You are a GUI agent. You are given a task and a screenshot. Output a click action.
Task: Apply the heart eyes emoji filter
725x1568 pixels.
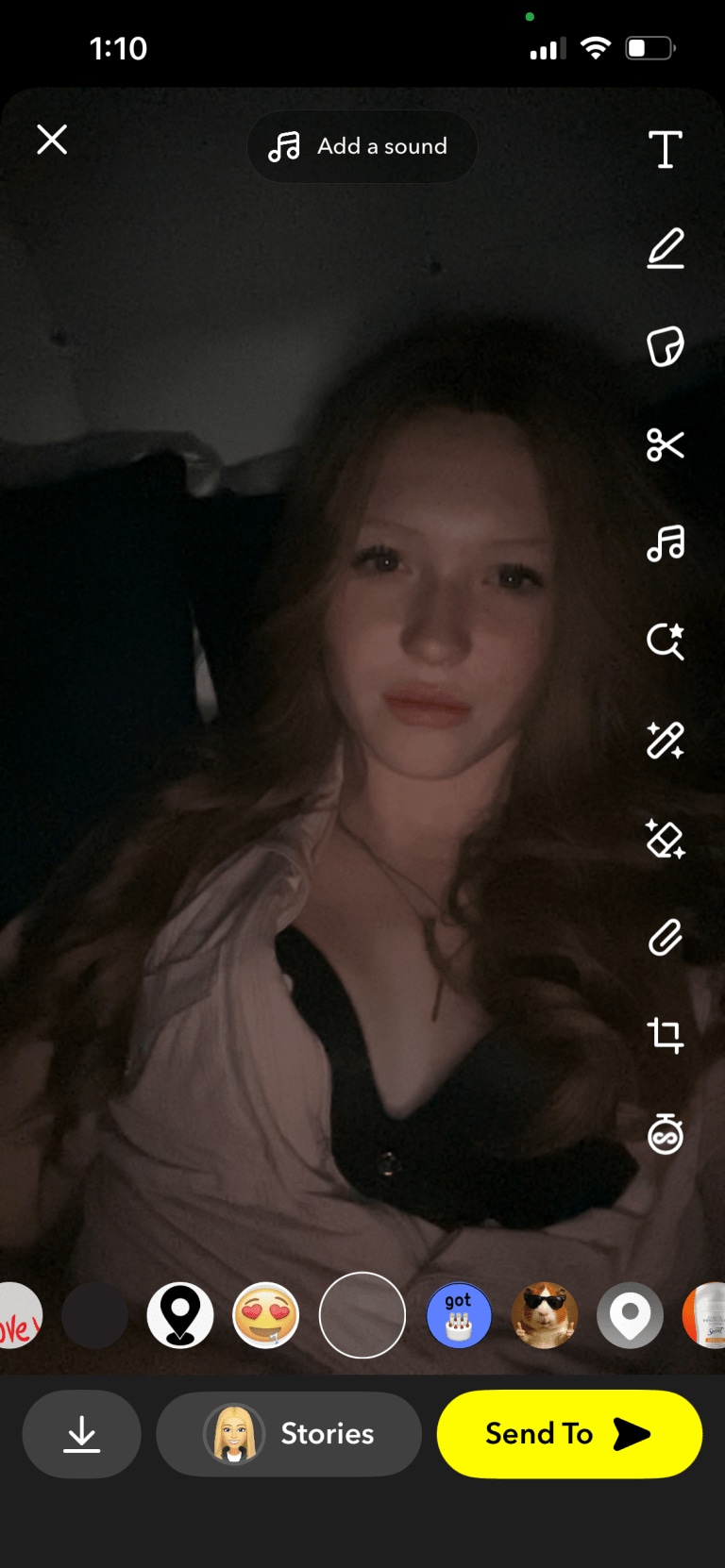(x=266, y=1315)
